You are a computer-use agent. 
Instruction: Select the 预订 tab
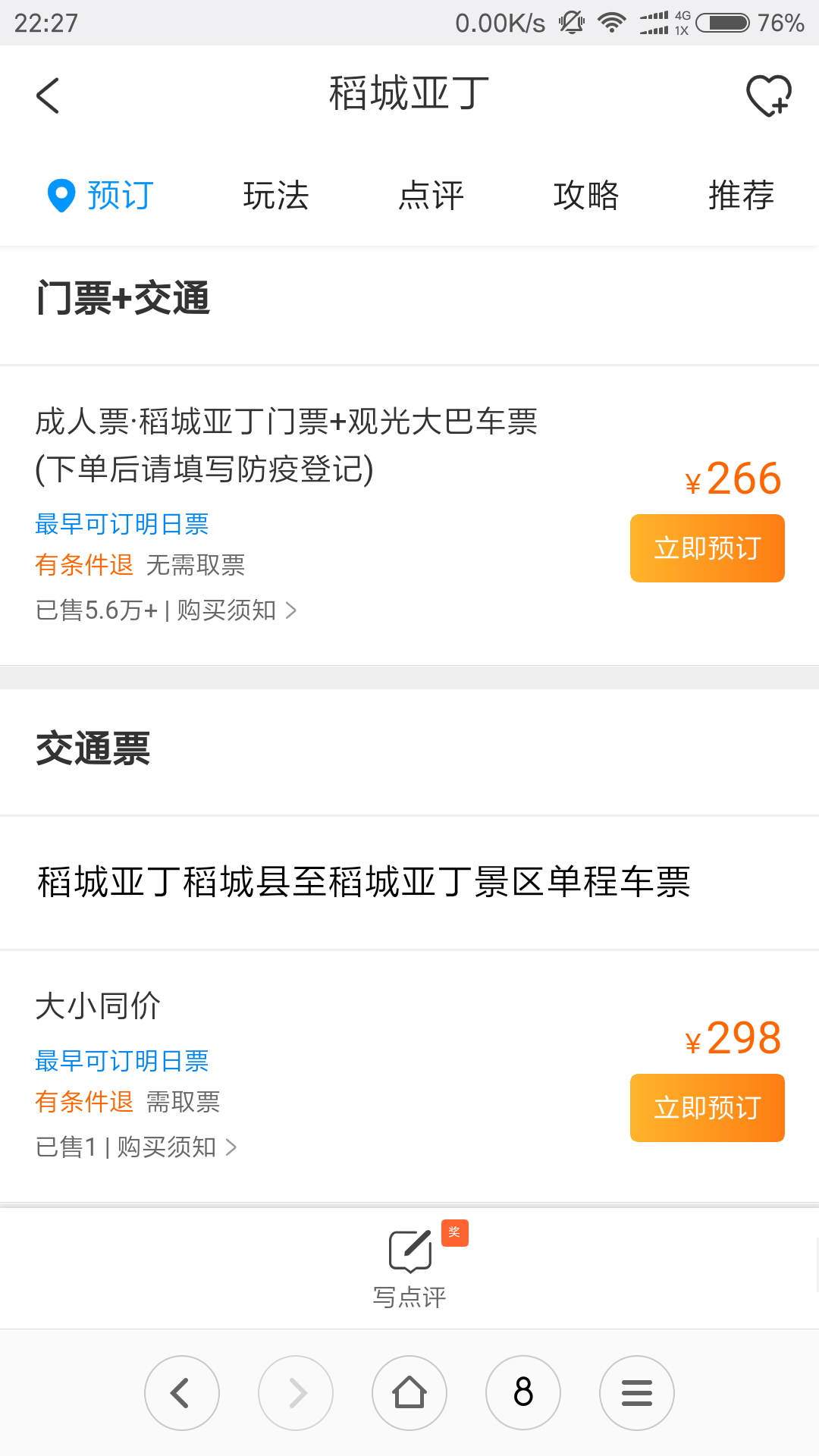click(x=101, y=196)
